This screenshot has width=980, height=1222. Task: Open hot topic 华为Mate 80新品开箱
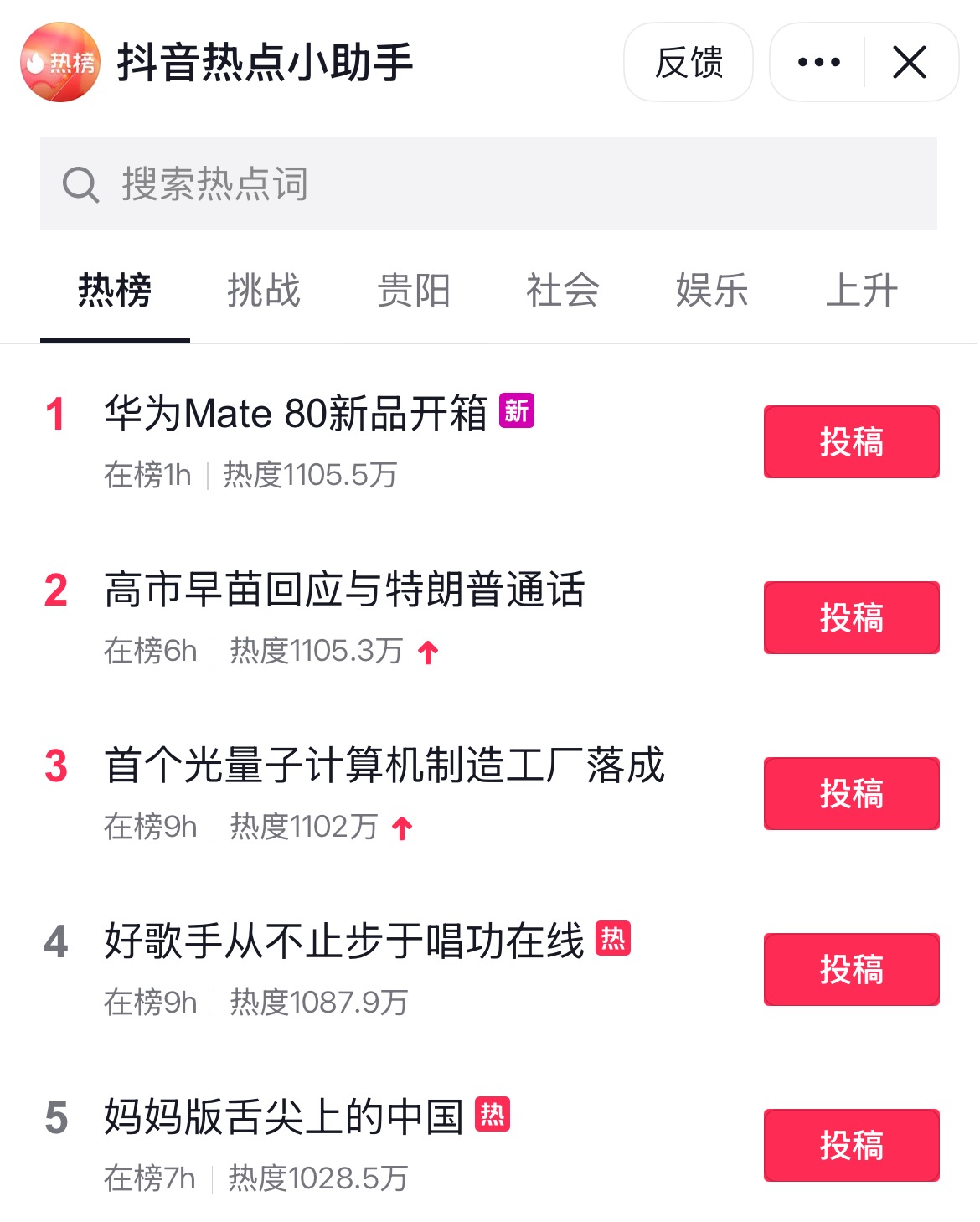coord(296,414)
